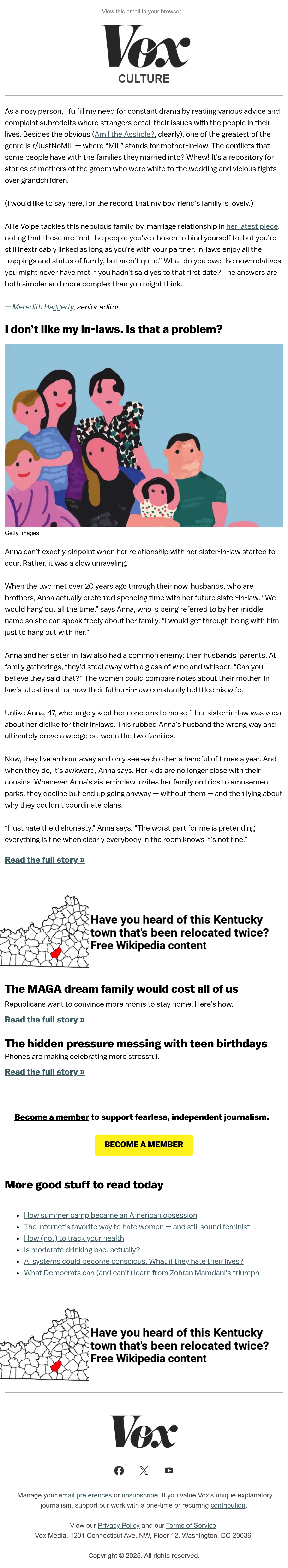
Task: Open Meredith Haggerty's author link
Action: [43, 307]
